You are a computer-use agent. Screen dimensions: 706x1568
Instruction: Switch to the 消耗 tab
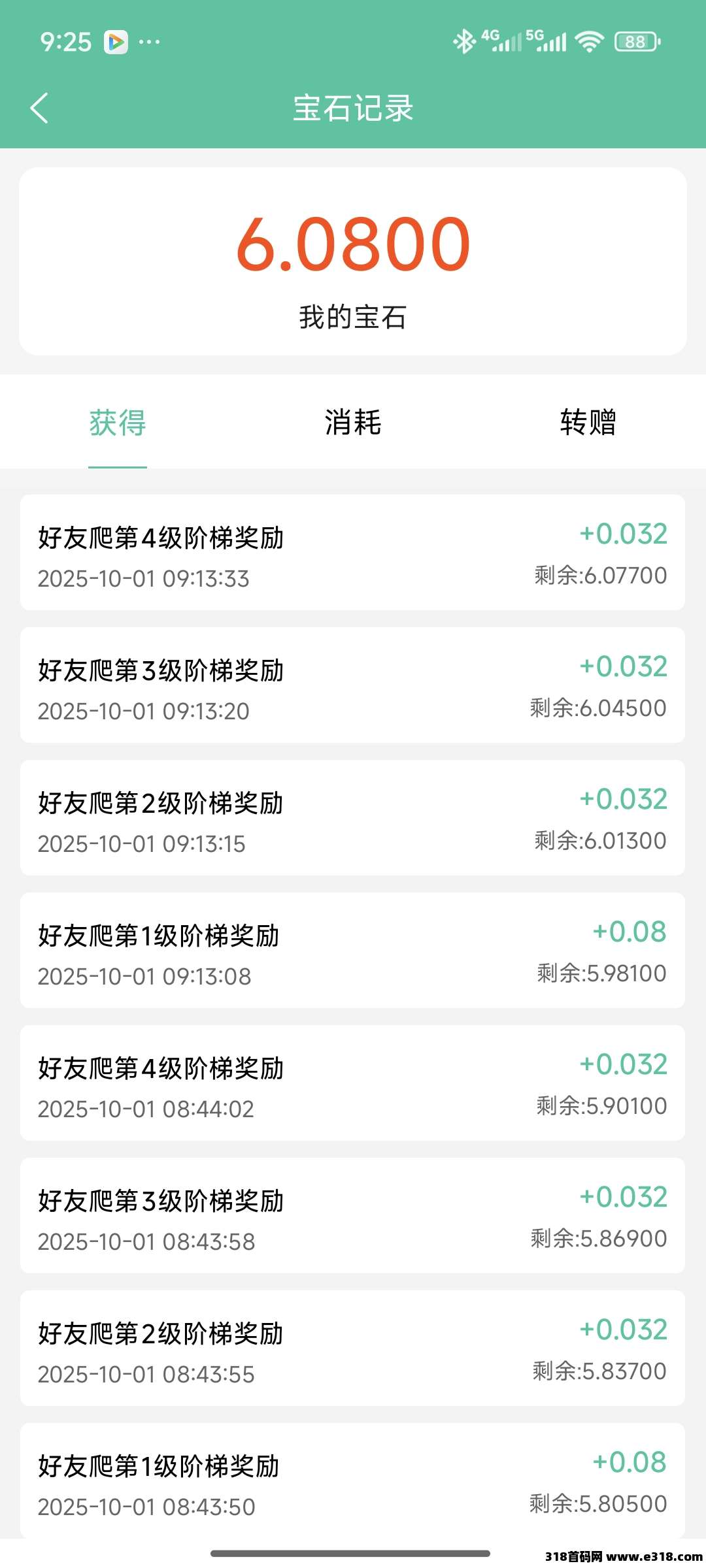353,423
